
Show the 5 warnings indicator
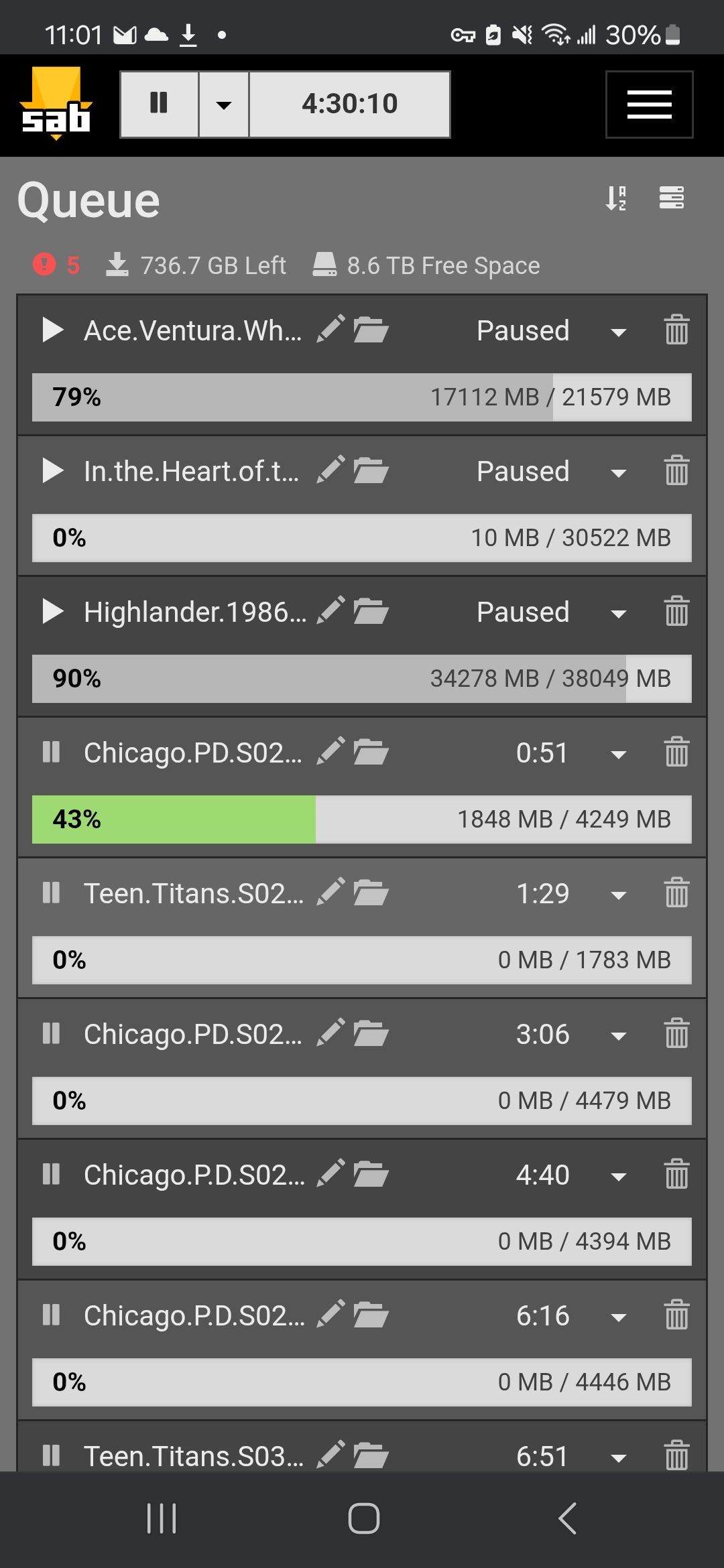click(x=56, y=265)
